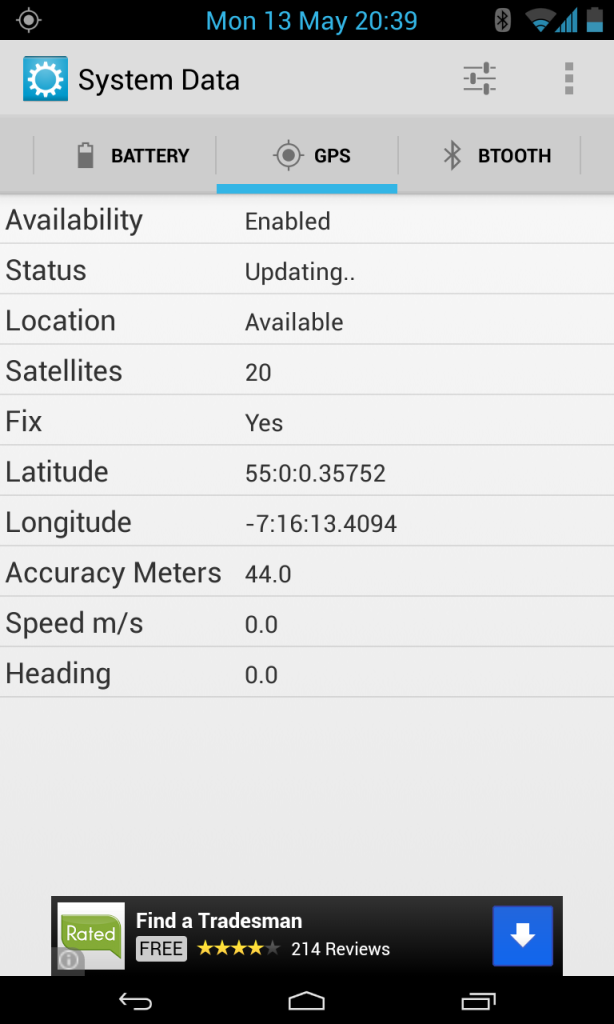
Task: Open the settings sliders icon
Action: pyautogui.click(x=480, y=79)
